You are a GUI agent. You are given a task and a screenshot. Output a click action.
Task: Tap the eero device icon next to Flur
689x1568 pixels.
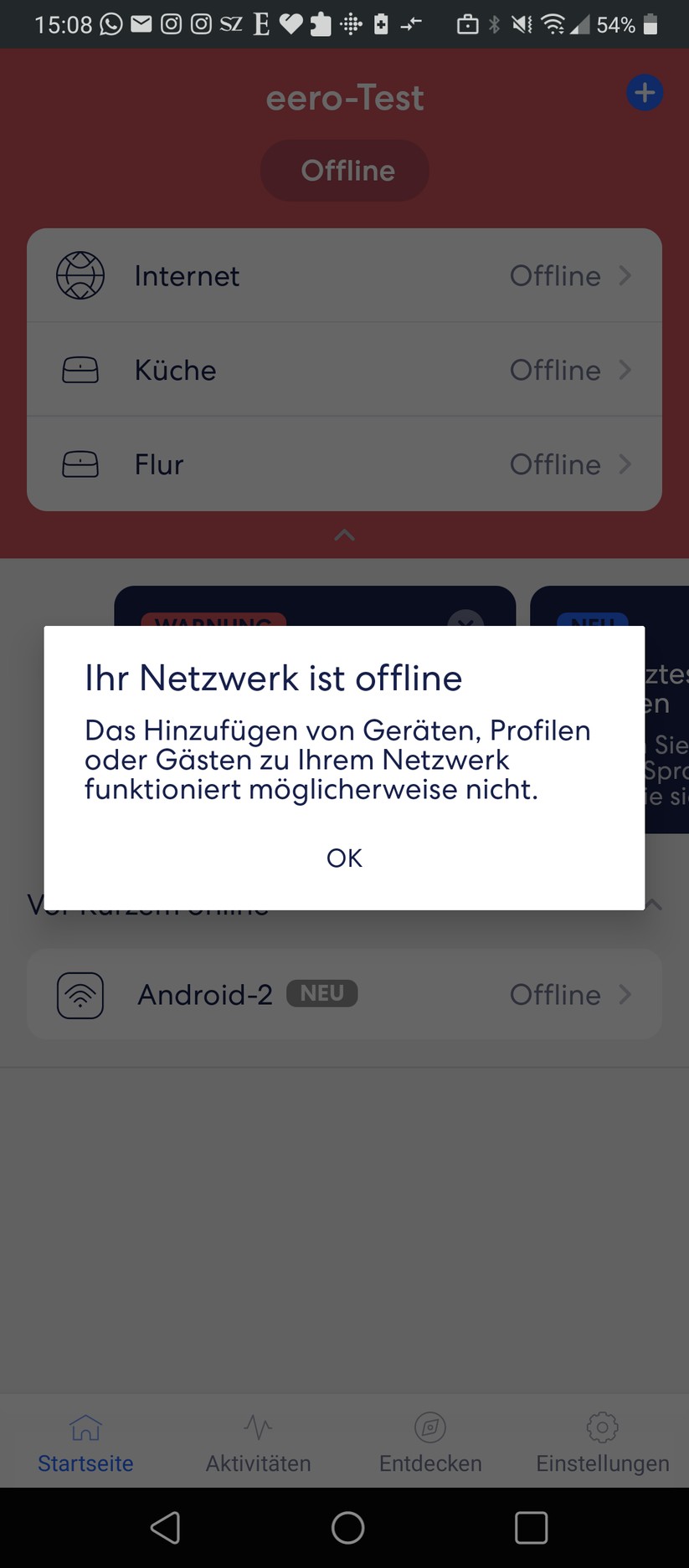coord(81,464)
